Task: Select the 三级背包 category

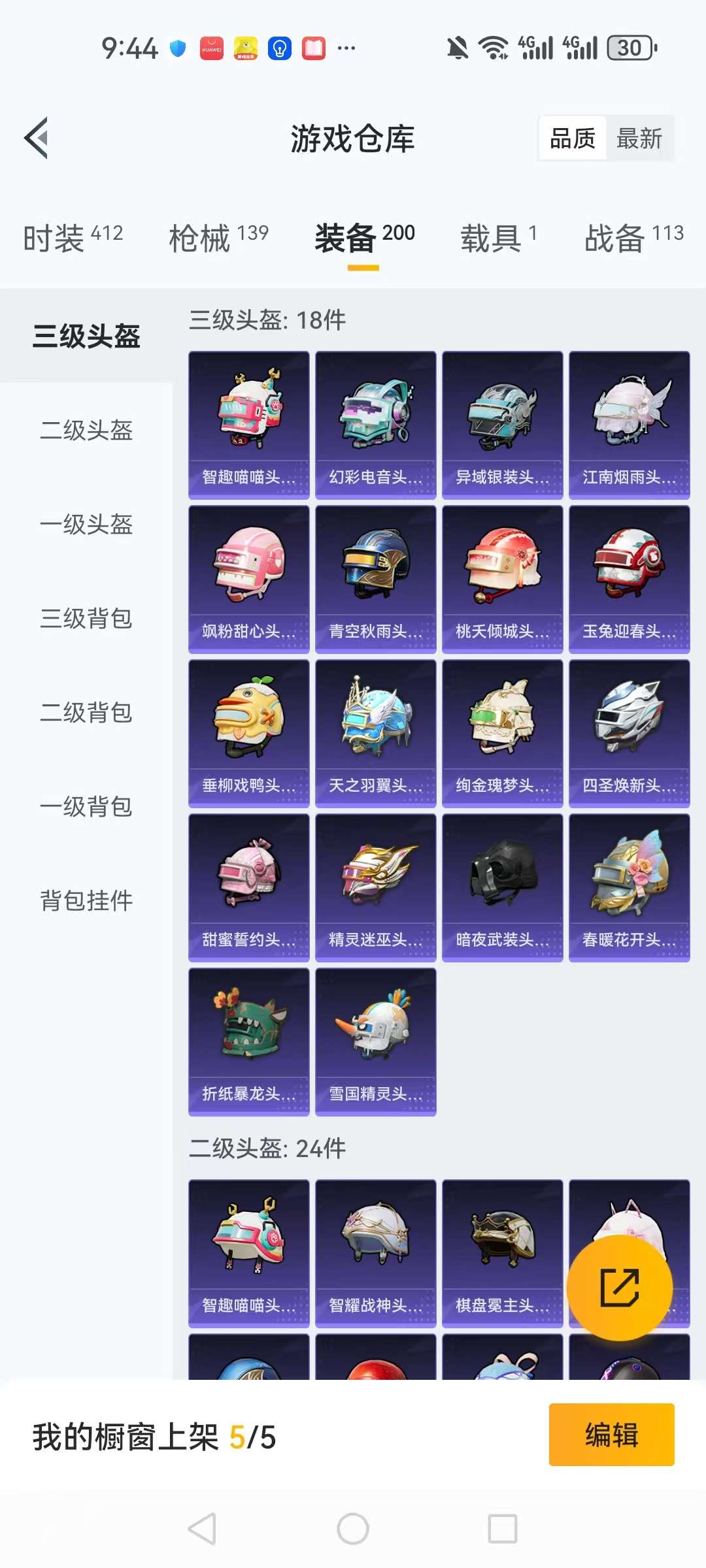Action: (x=86, y=619)
